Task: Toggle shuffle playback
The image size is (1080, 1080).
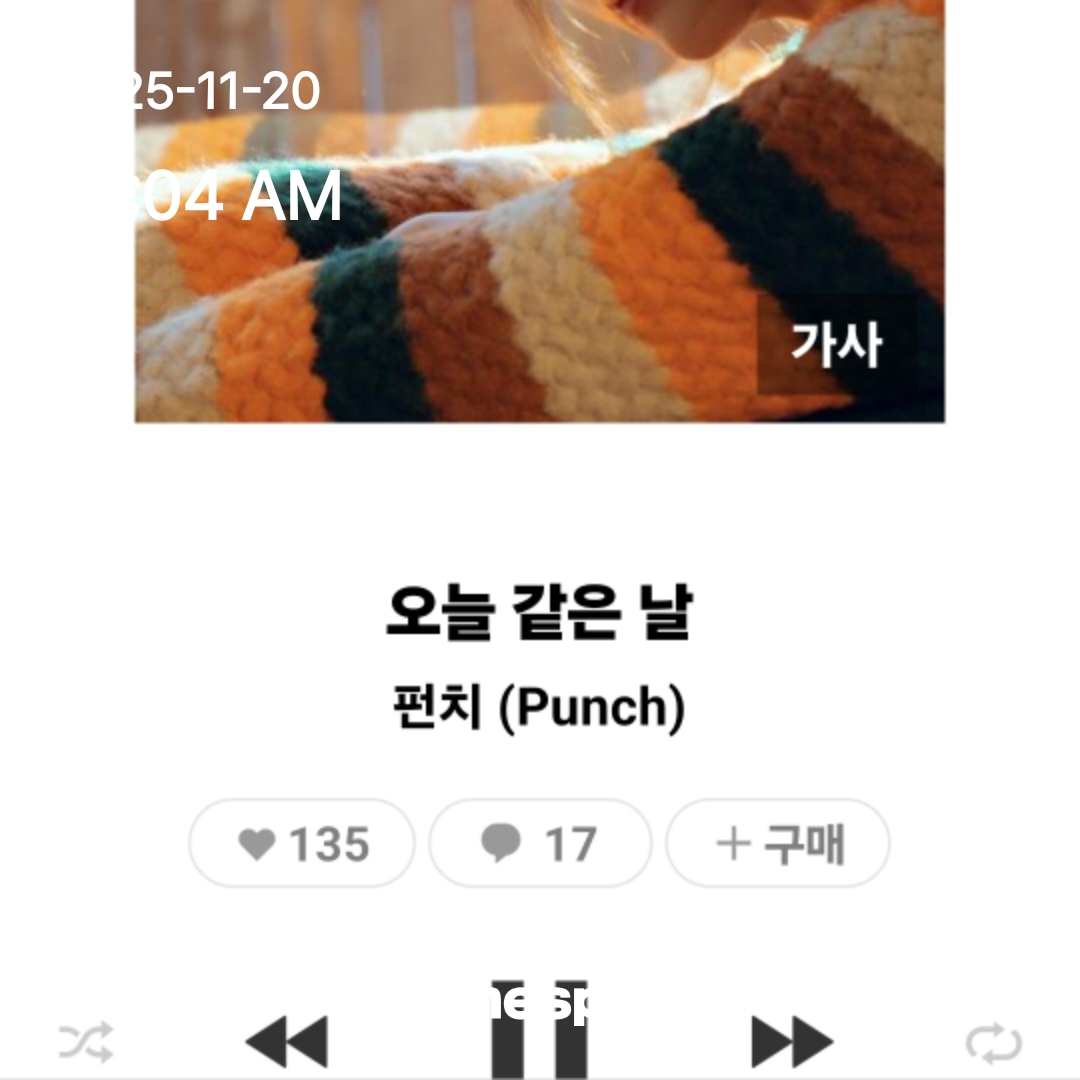Action: coord(86,1043)
